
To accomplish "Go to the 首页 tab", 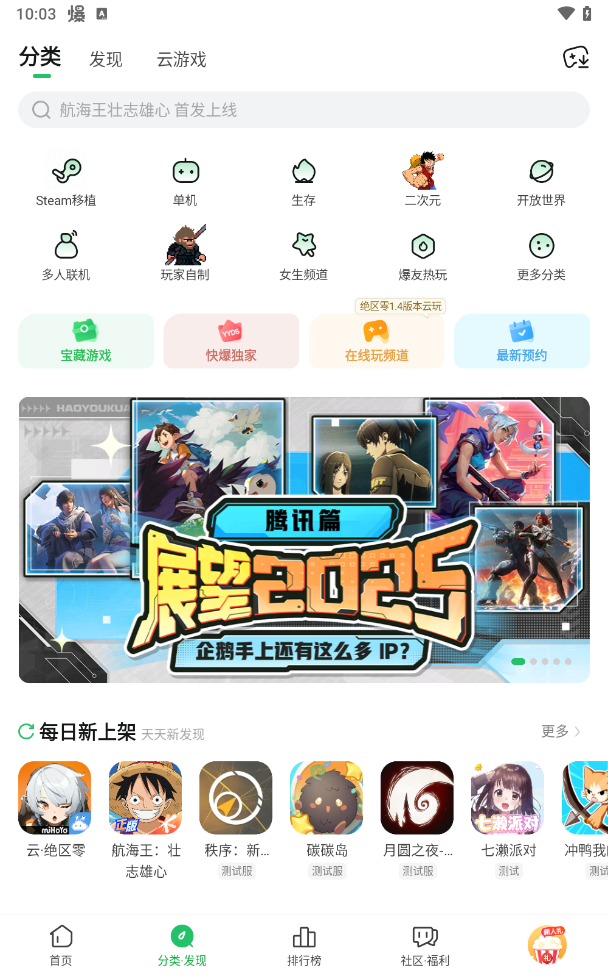I will (x=61, y=945).
